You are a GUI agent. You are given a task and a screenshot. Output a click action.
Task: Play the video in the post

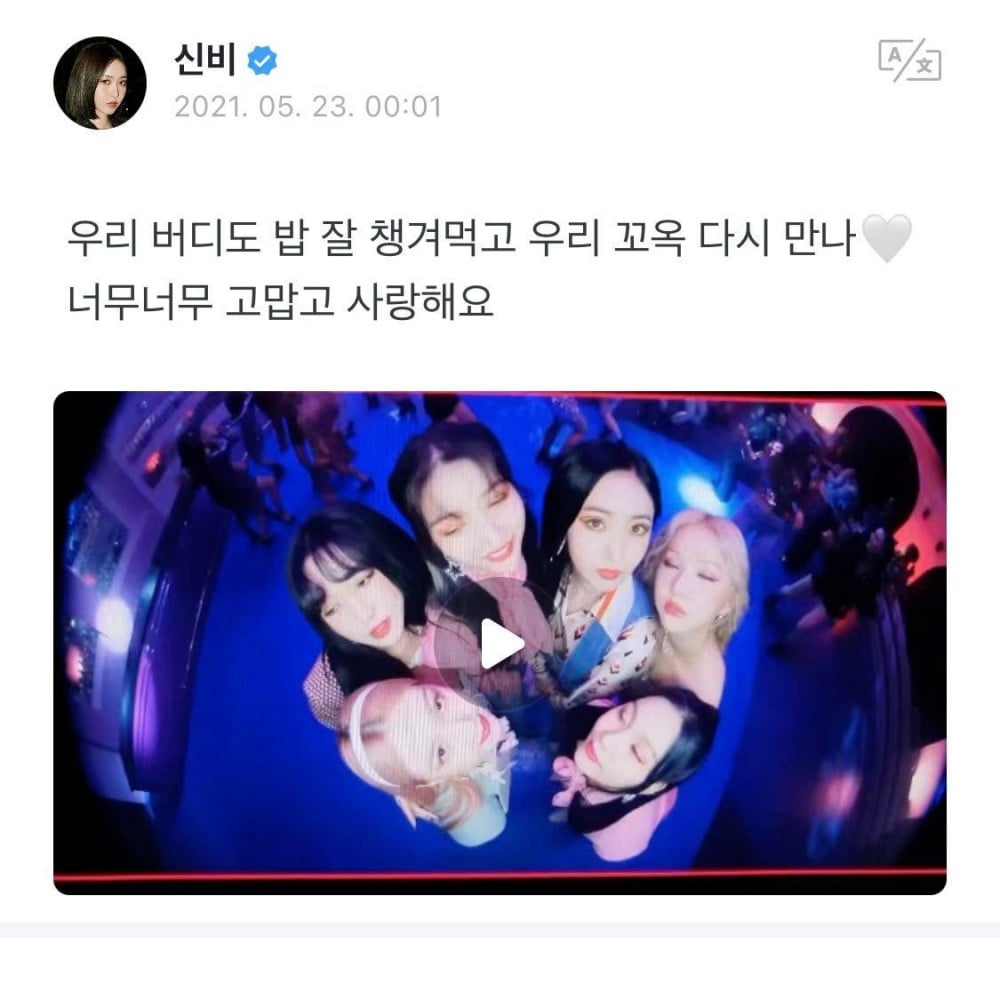point(500,643)
